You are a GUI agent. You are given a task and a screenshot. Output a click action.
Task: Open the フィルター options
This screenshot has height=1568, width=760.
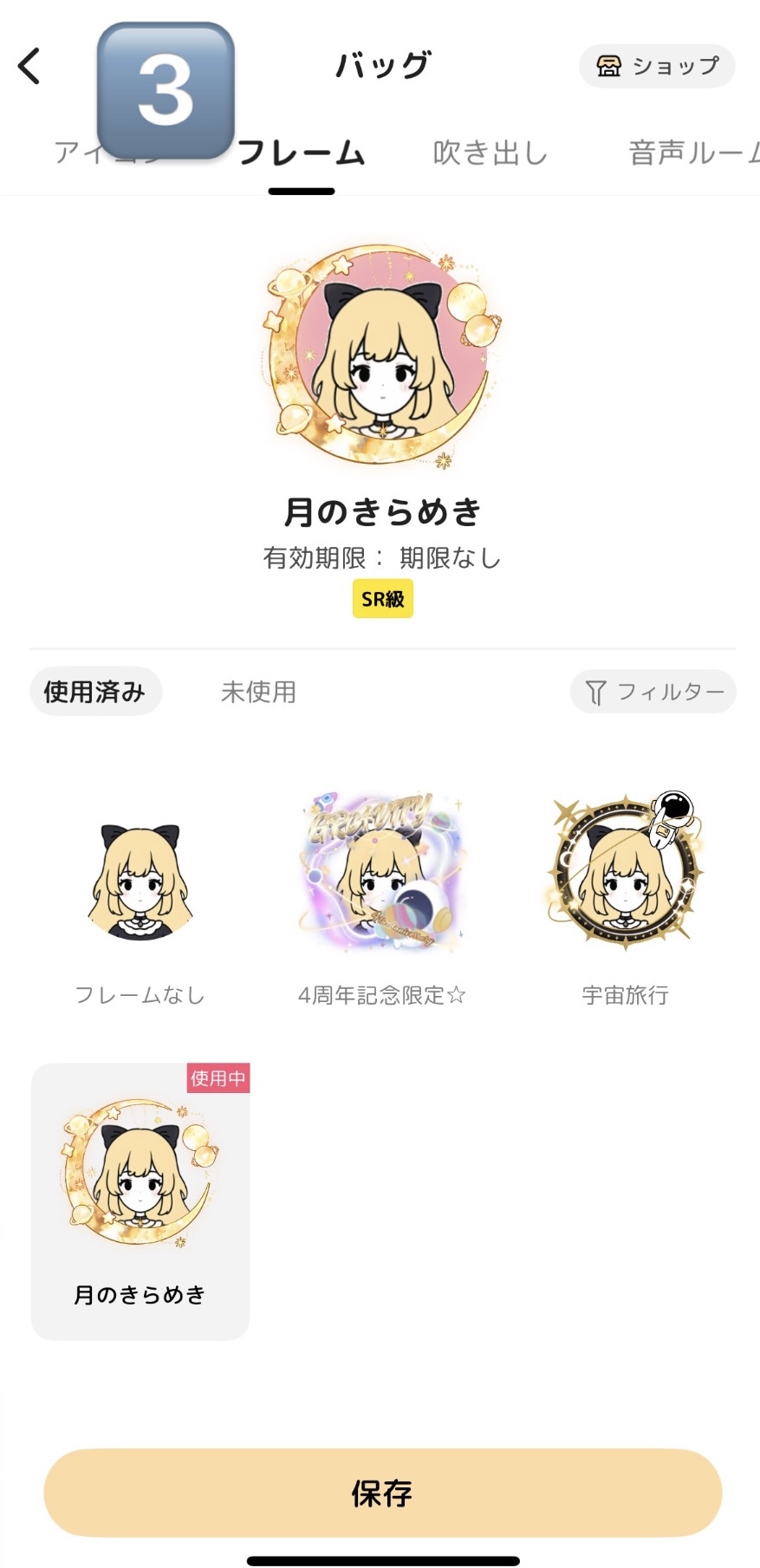coord(653,692)
